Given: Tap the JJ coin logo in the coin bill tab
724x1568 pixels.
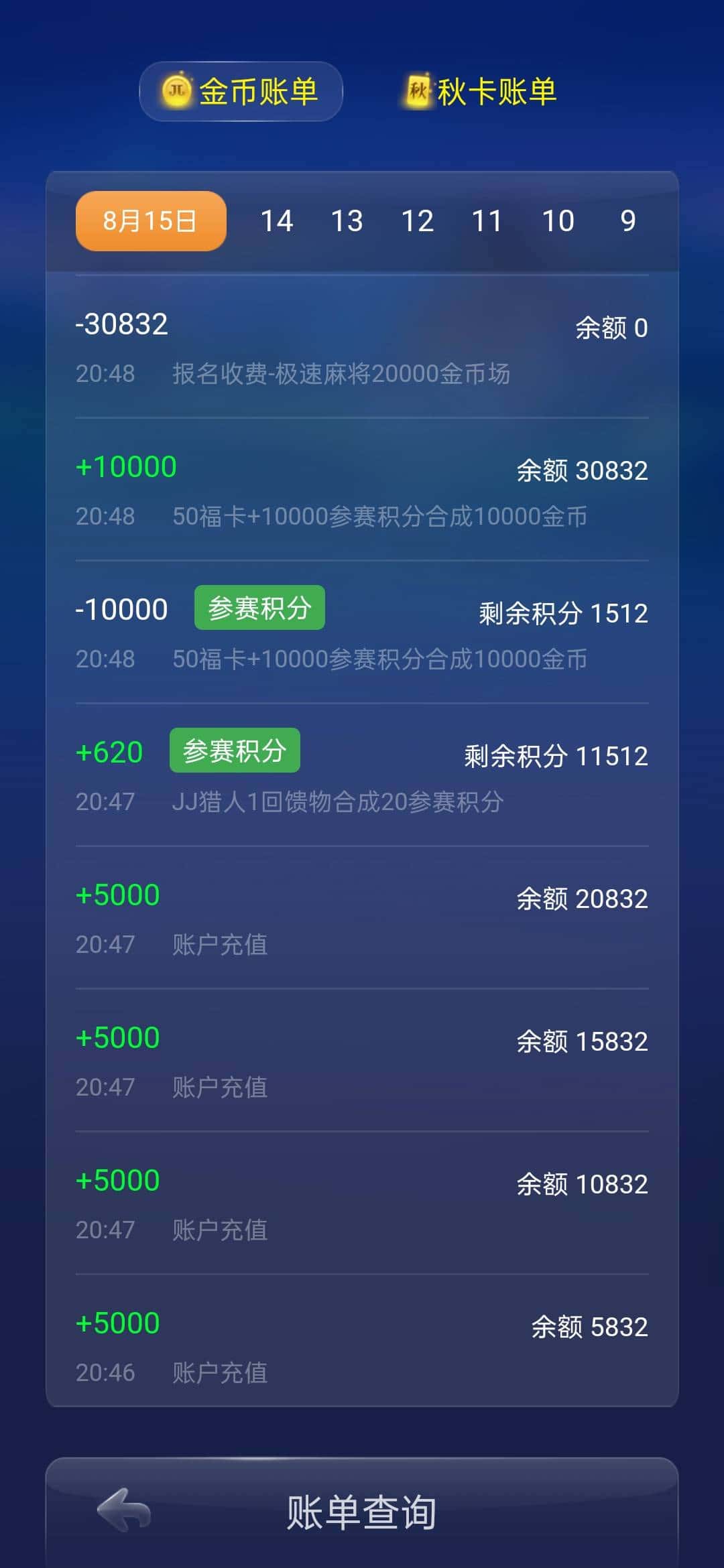Looking at the screenshot, I should tap(178, 91).
